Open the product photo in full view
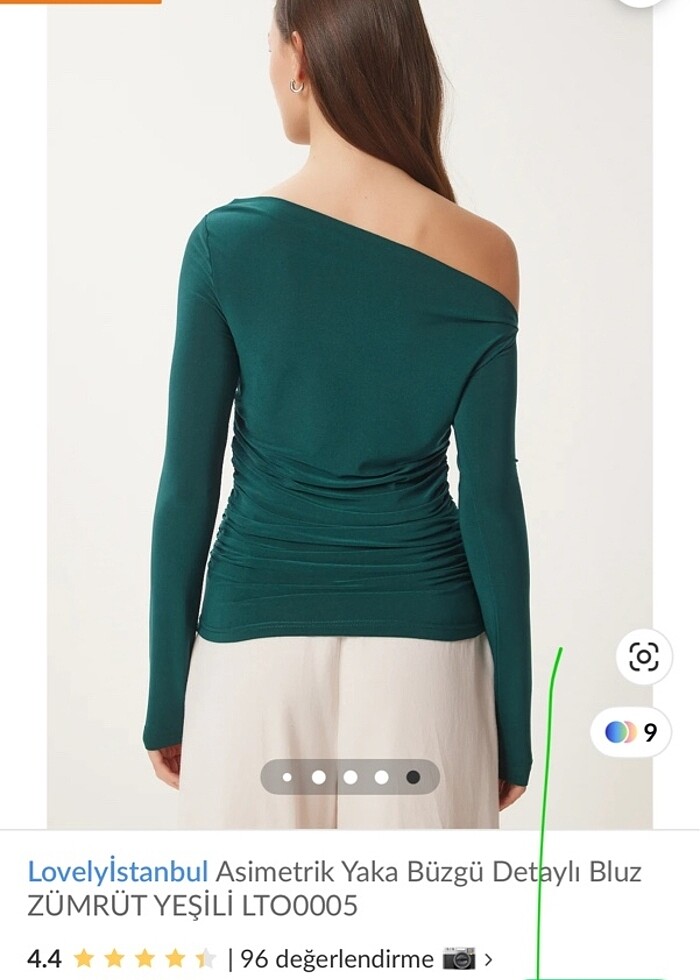 [x=350, y=400]
